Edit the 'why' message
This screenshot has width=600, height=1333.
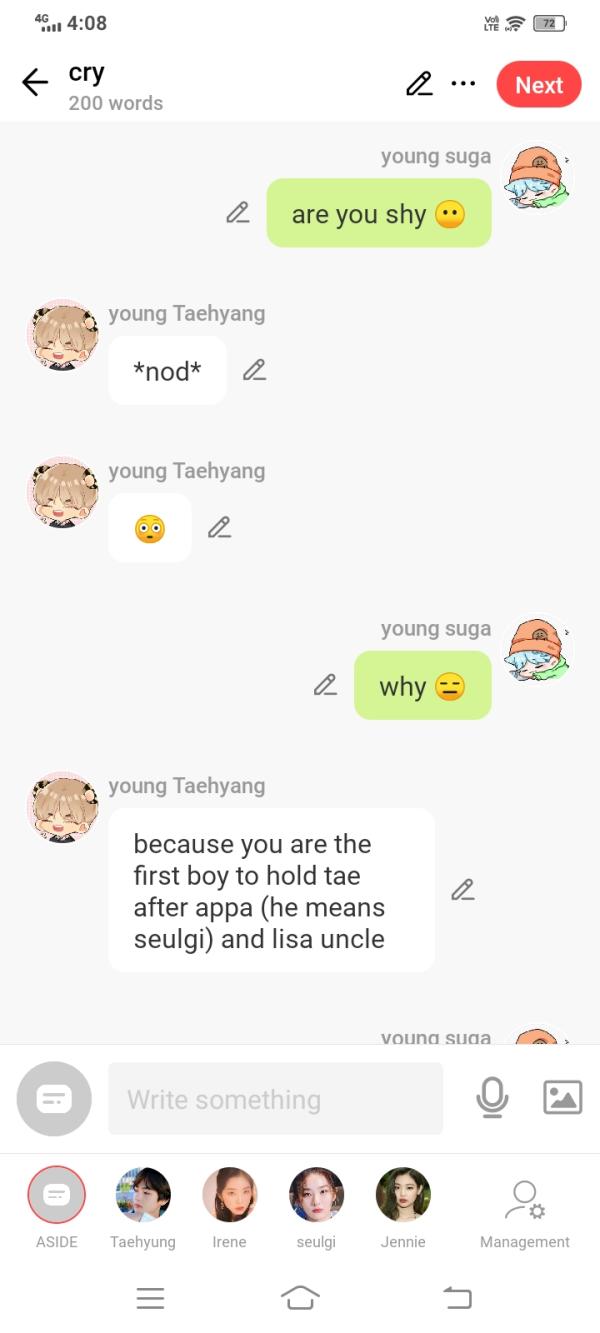pos(325,685)
